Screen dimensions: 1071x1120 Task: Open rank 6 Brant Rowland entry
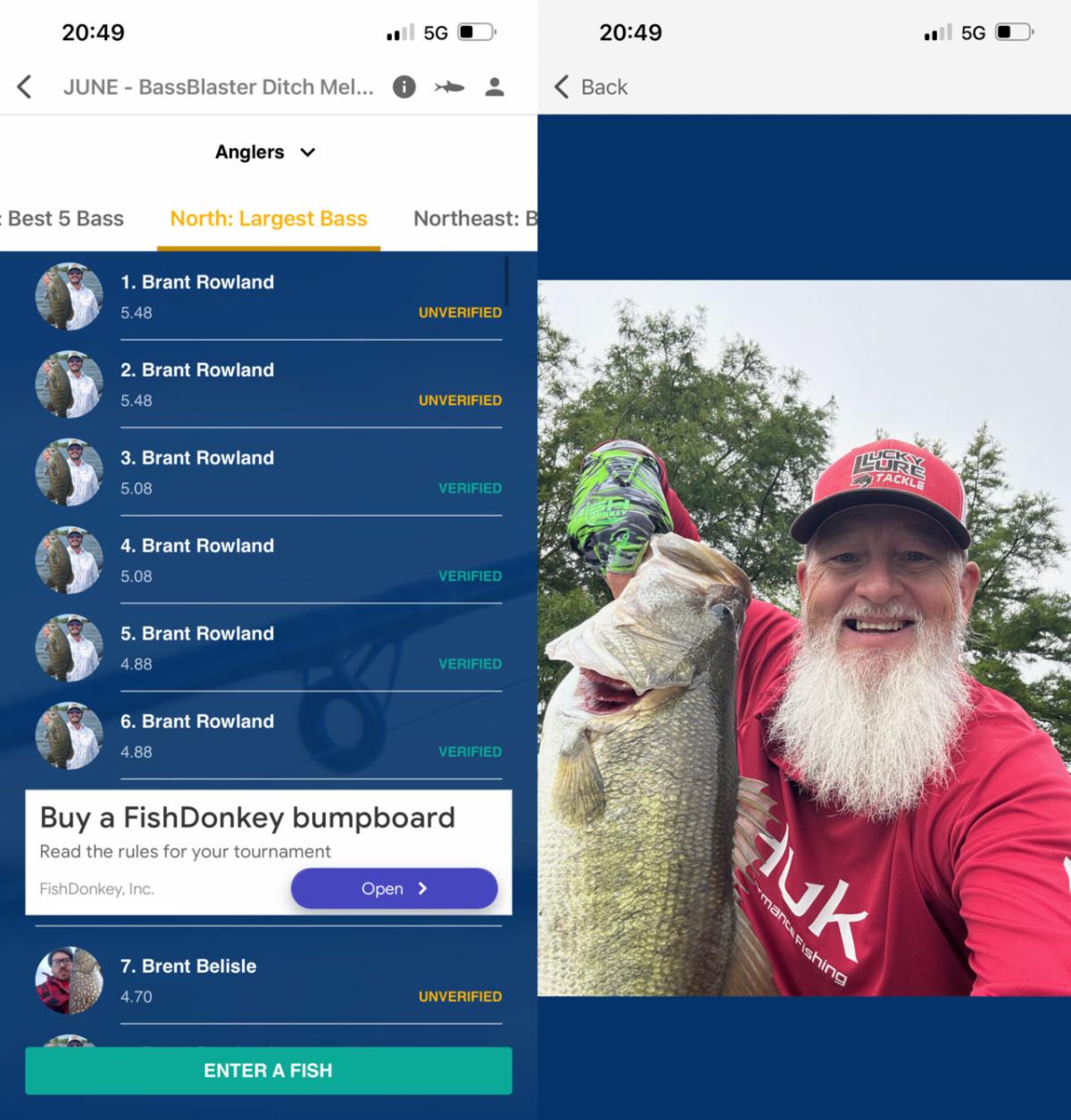268,735
